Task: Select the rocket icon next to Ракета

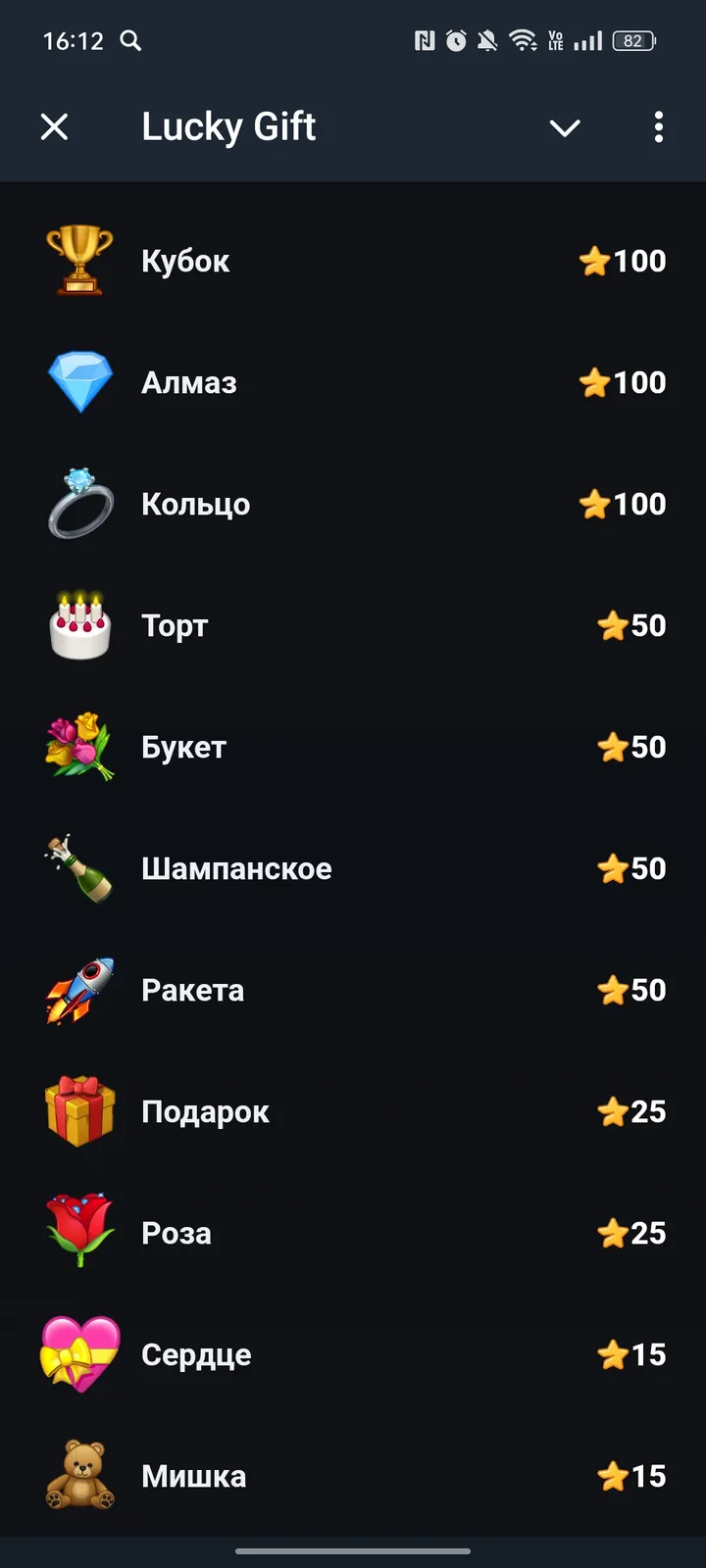Action: point(79,990)
